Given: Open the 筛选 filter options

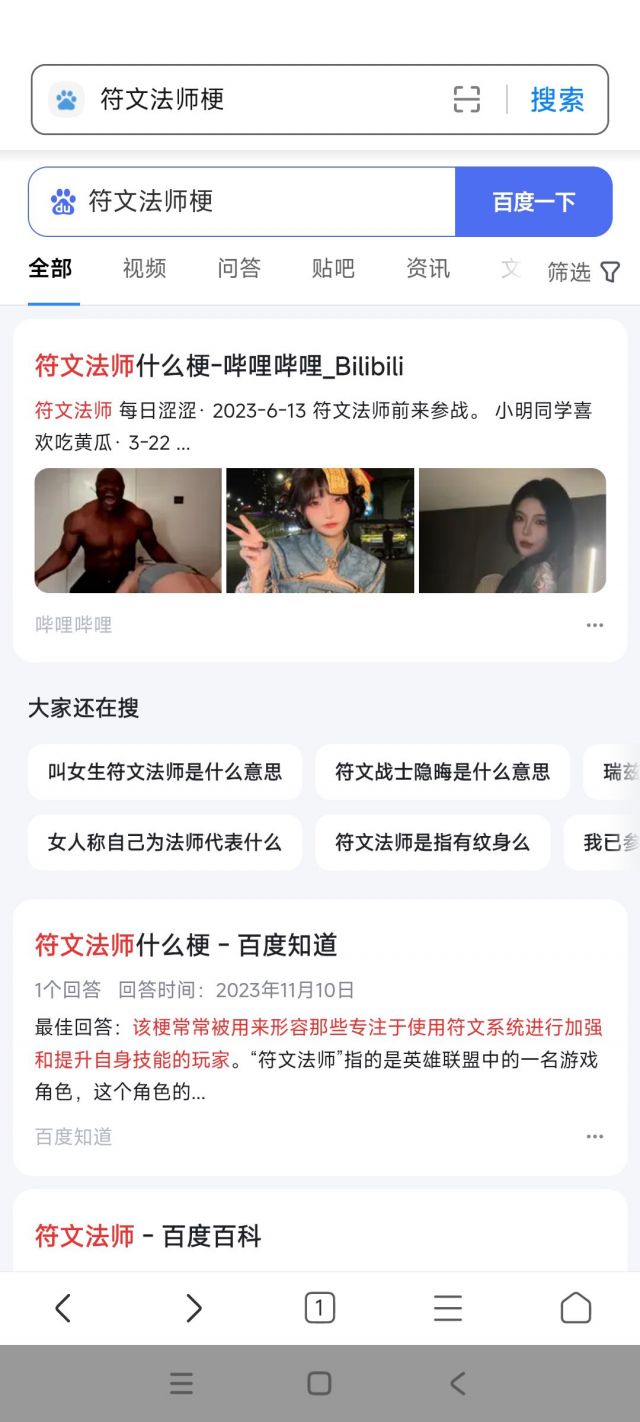Looking at the screenshot, I should pos(584,271).
